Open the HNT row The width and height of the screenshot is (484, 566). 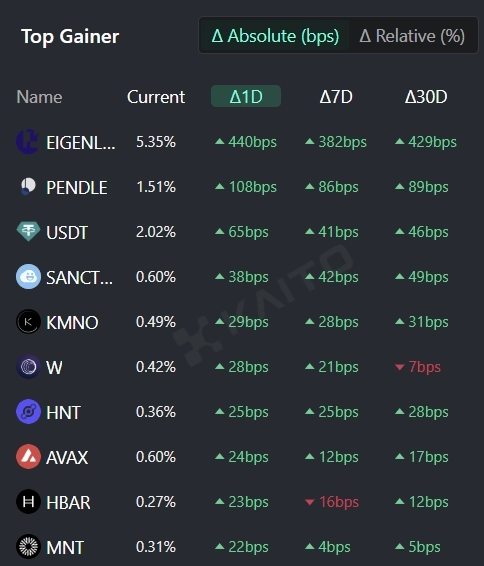tap(242, 412)
